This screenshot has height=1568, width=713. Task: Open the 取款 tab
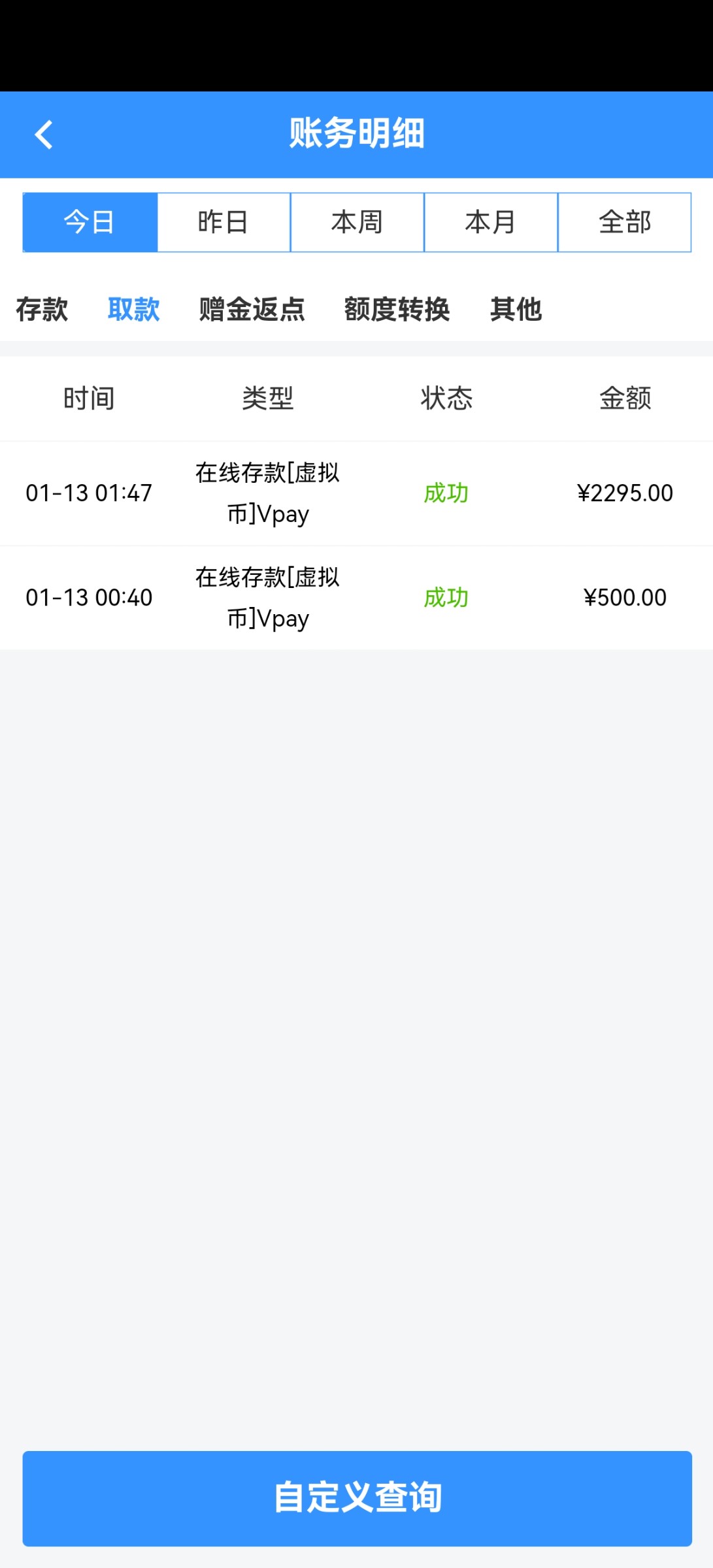tap(134, 309)
